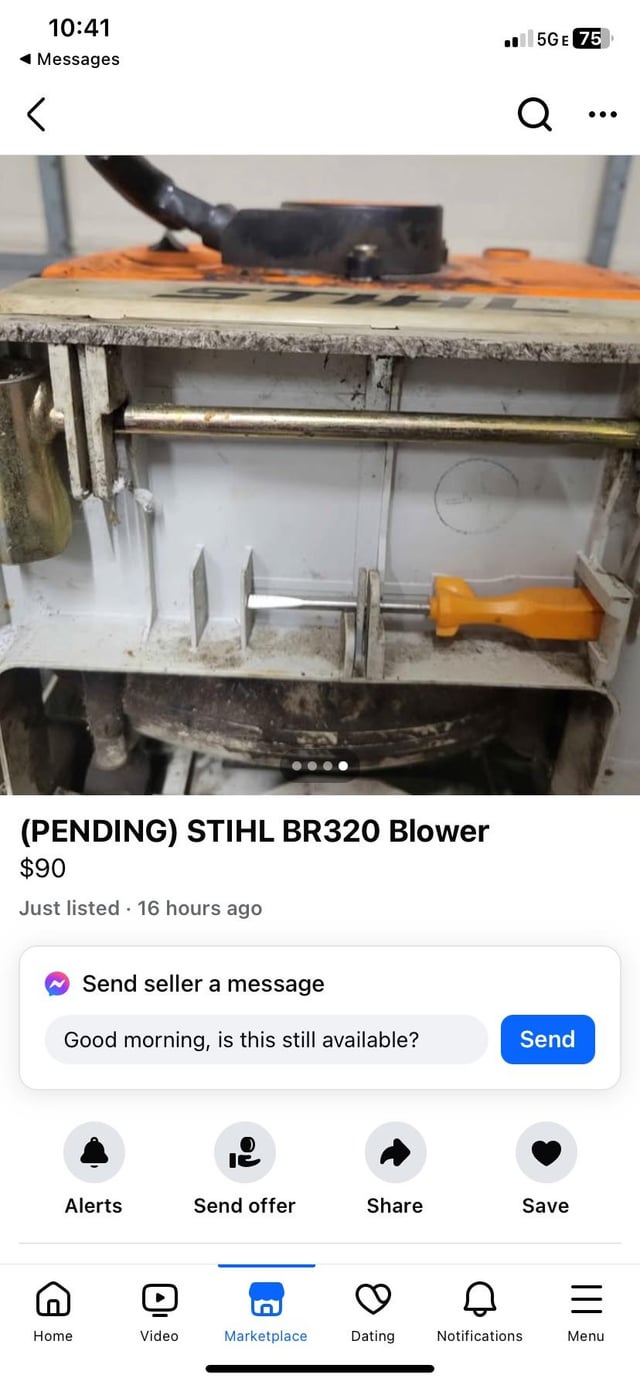Switch to the Video tab
Image resolution: width=640 pixels, height=1385 pixels.
(159, 1310)
